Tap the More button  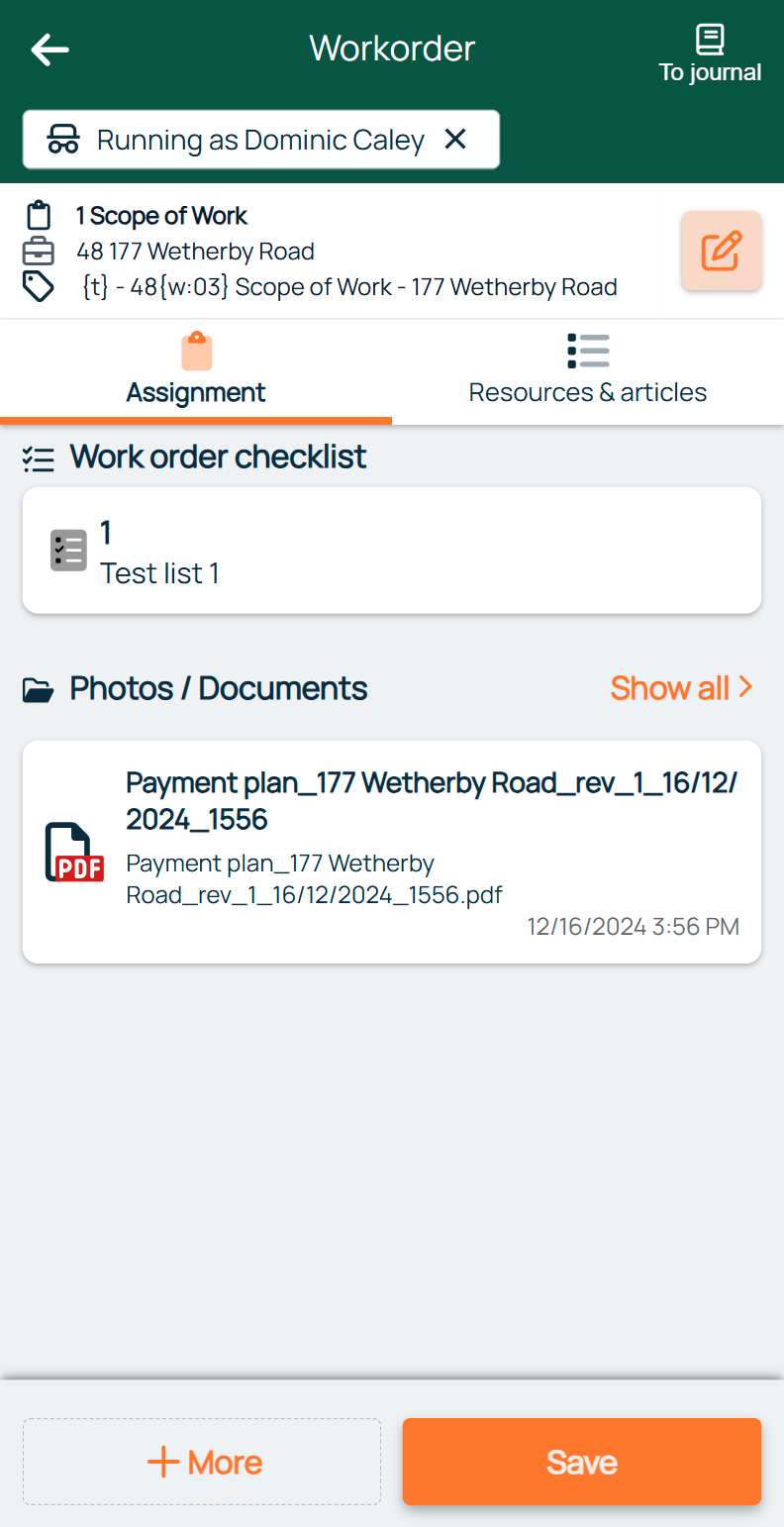pos(202,1462)
